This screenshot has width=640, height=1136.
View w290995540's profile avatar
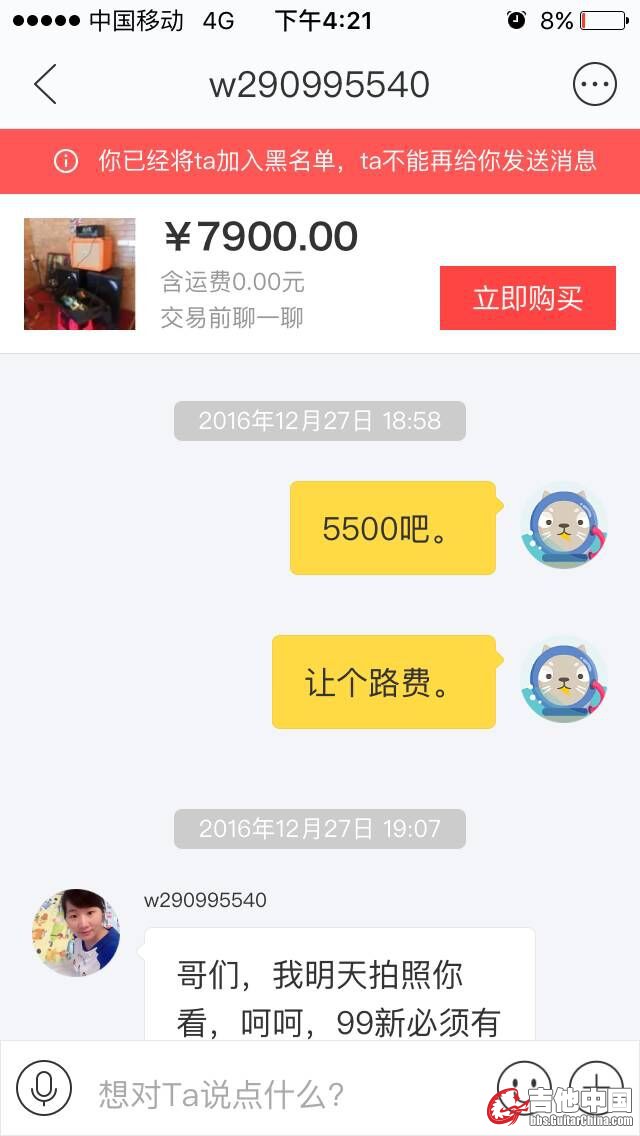click(x=76, y=932)
